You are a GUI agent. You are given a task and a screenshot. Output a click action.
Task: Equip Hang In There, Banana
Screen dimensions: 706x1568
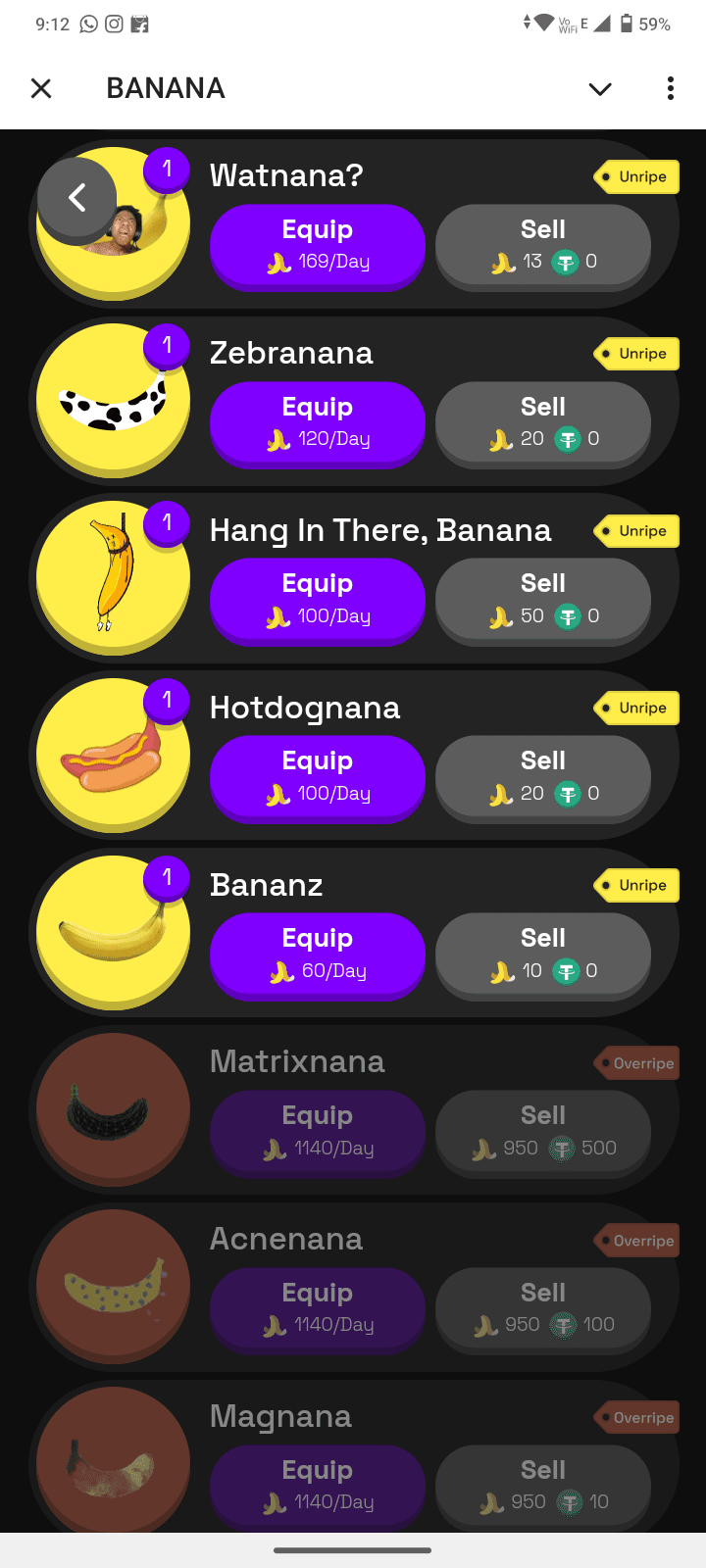click(x=318, y=599)
